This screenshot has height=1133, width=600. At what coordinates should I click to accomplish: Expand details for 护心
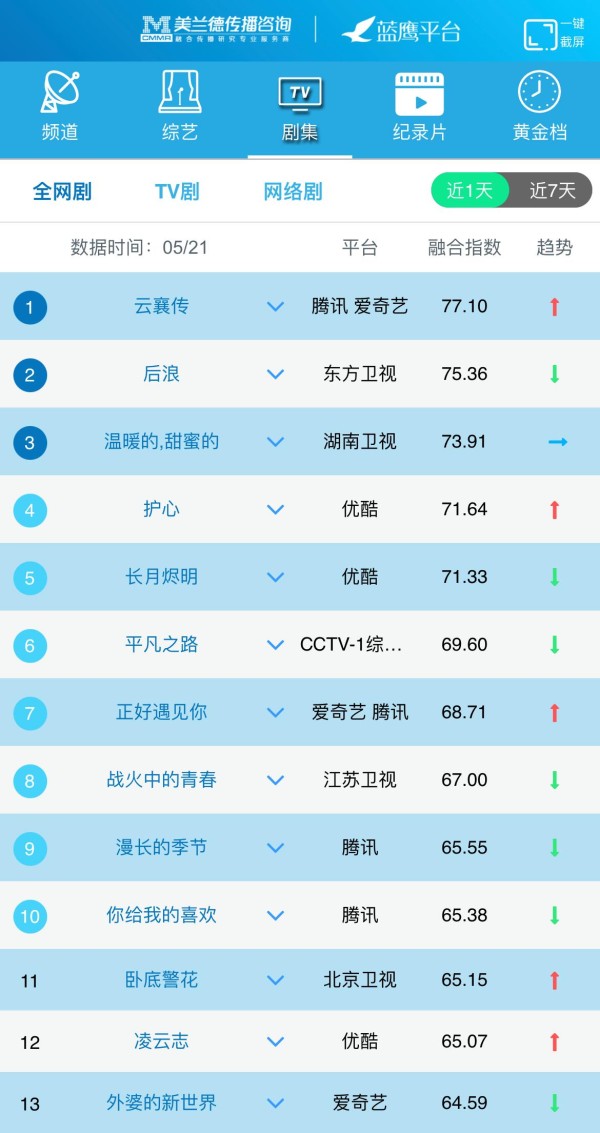(275, 509)
